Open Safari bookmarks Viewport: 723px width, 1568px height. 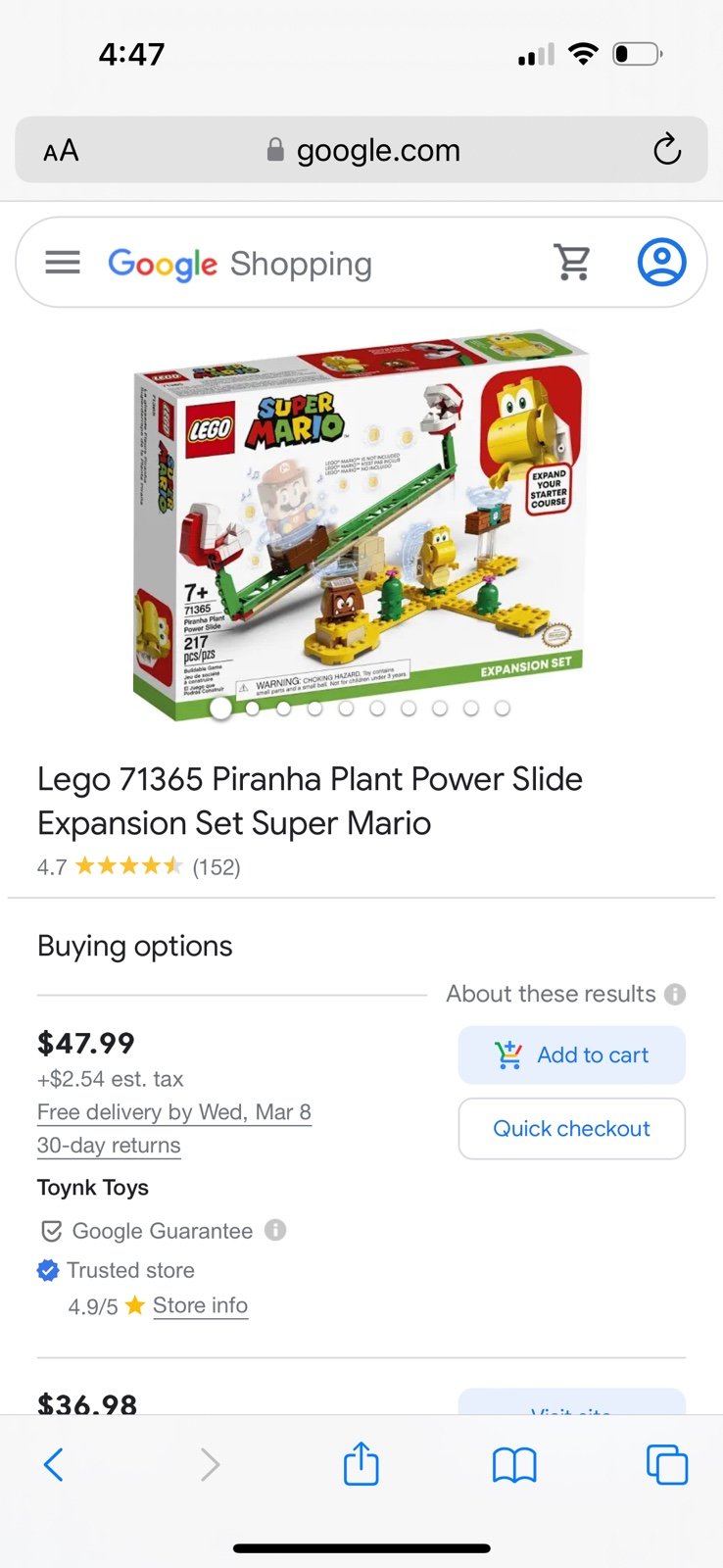(x=514, y=1465)
